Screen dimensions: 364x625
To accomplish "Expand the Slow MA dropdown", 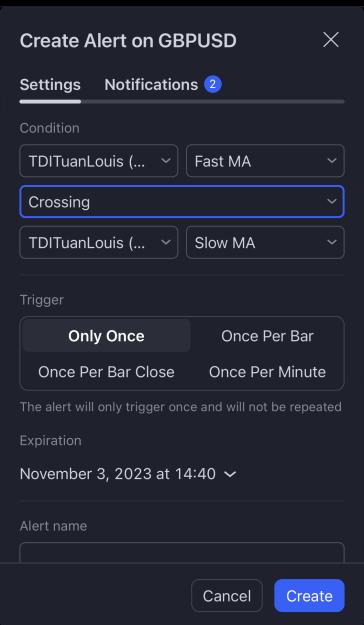I will (265, 242).
